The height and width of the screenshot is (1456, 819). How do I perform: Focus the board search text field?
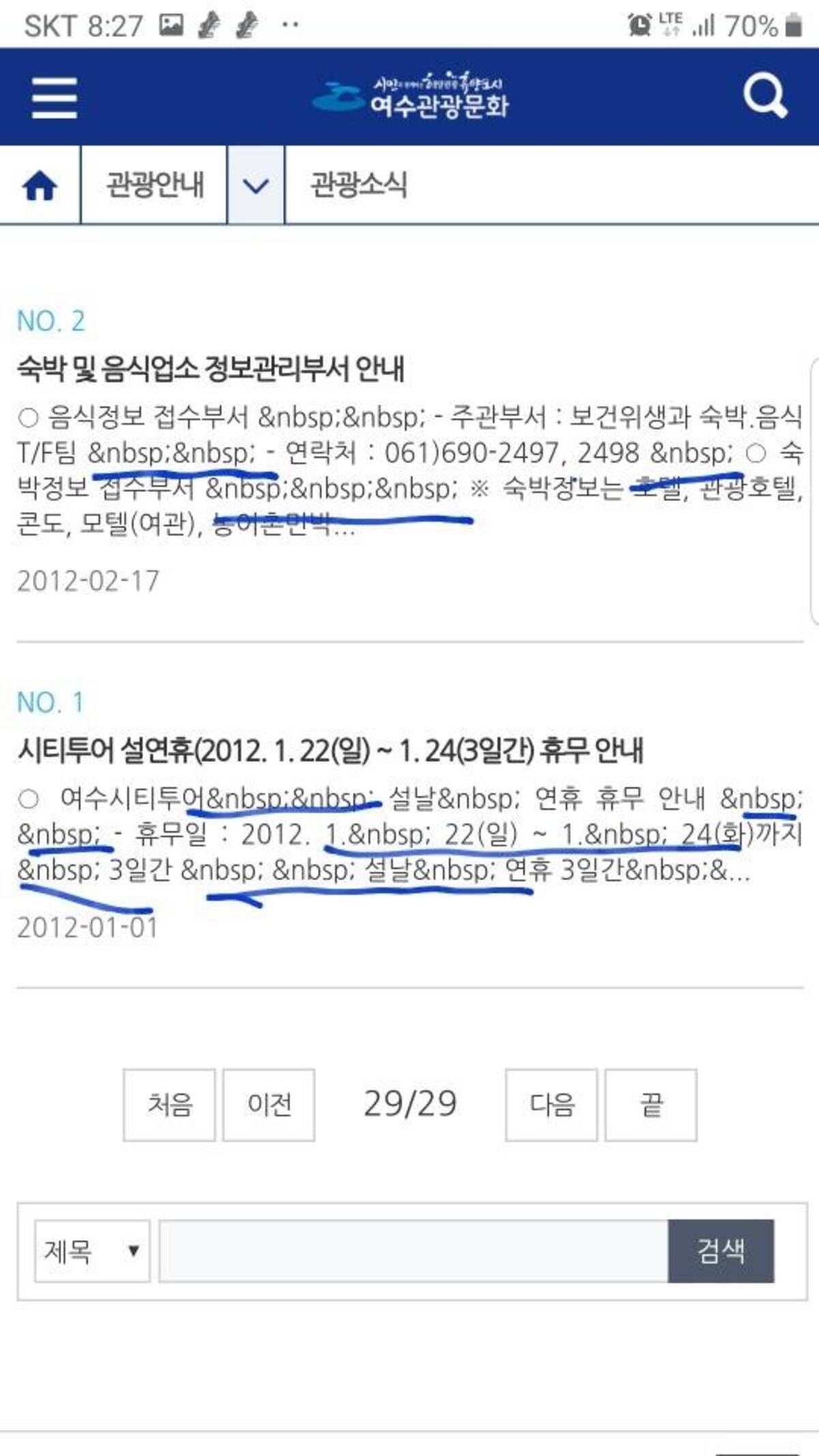(x=413, y=1251)
